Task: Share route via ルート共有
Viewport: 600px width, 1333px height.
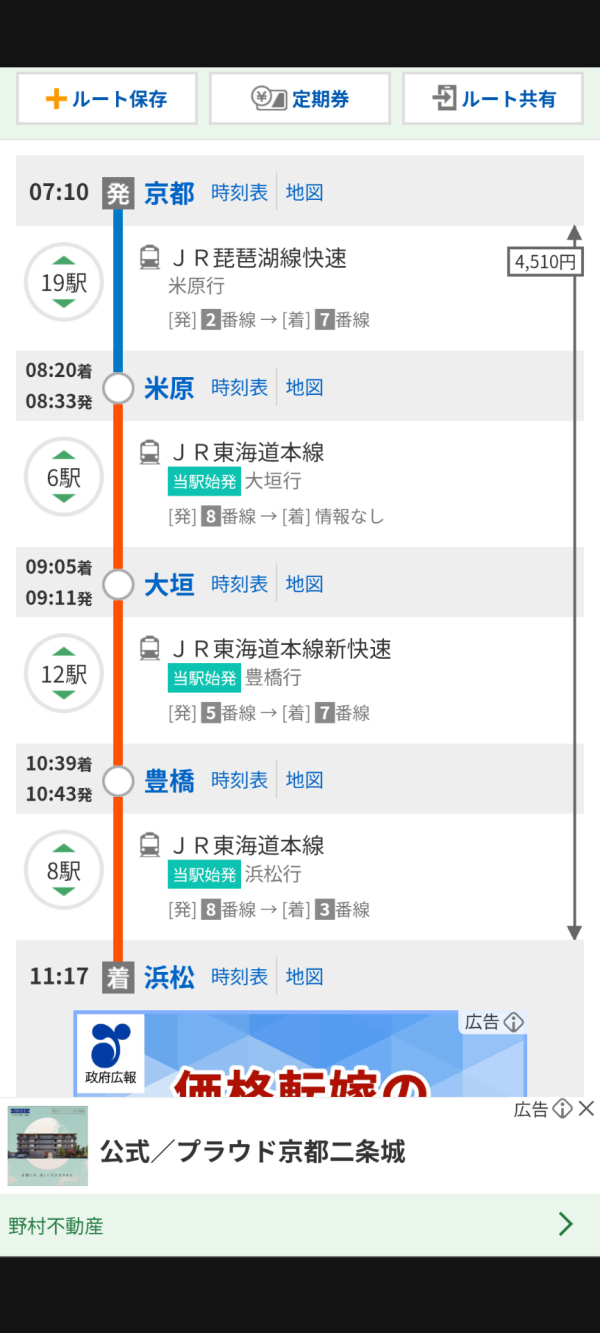Action: pos(493,99)
